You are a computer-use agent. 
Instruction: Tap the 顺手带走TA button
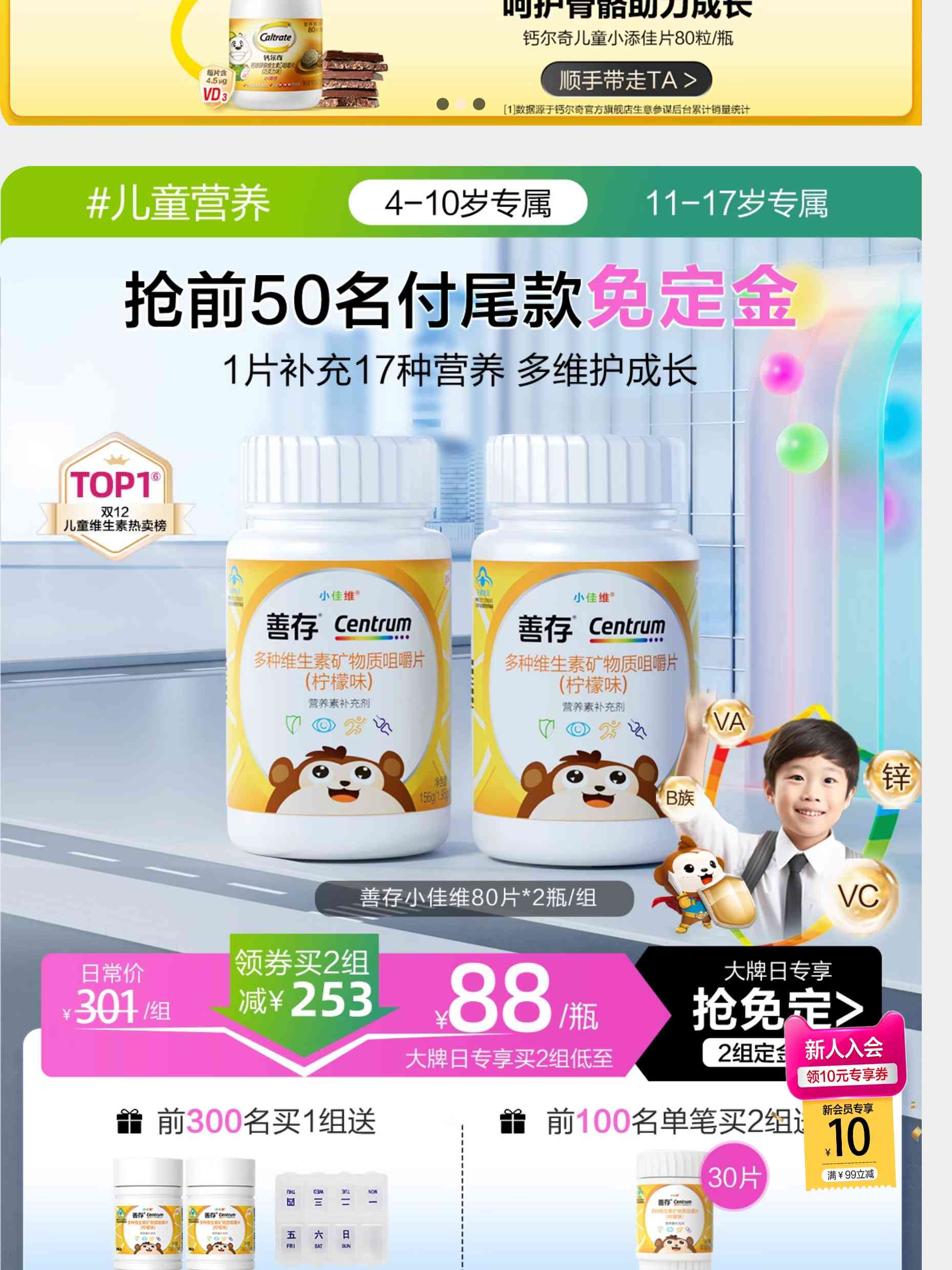626,80
